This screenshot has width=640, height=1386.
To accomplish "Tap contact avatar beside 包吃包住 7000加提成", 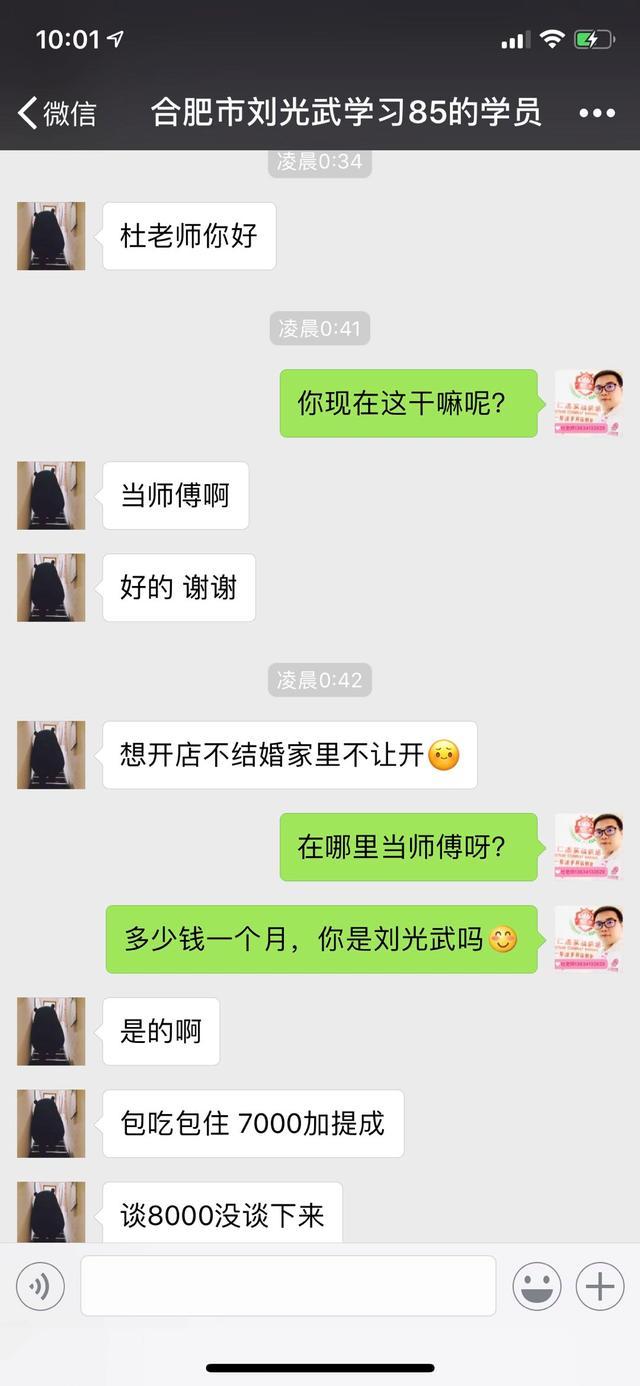I will point(51,1124).
